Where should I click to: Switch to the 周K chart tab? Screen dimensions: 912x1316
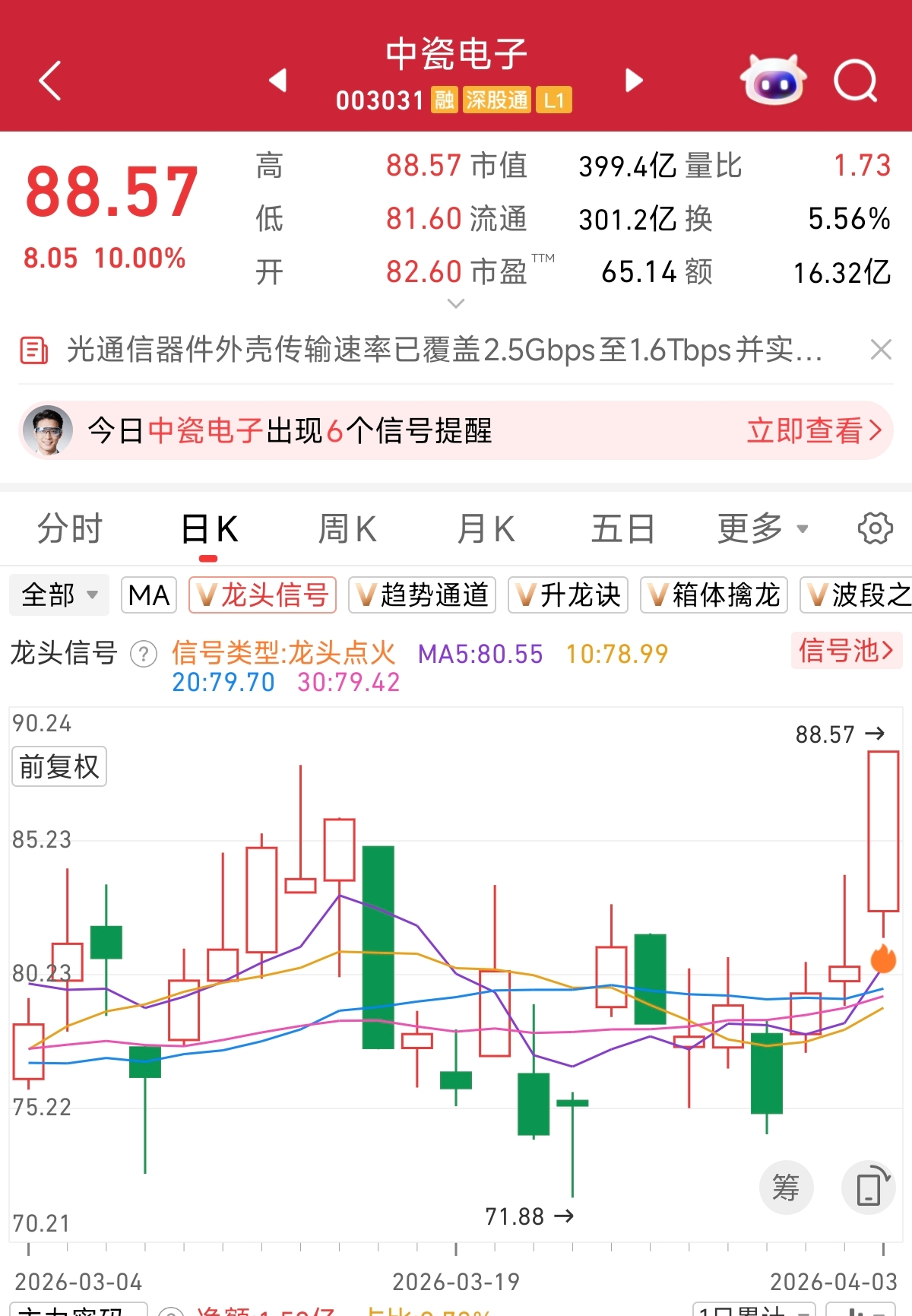point(347,529)
